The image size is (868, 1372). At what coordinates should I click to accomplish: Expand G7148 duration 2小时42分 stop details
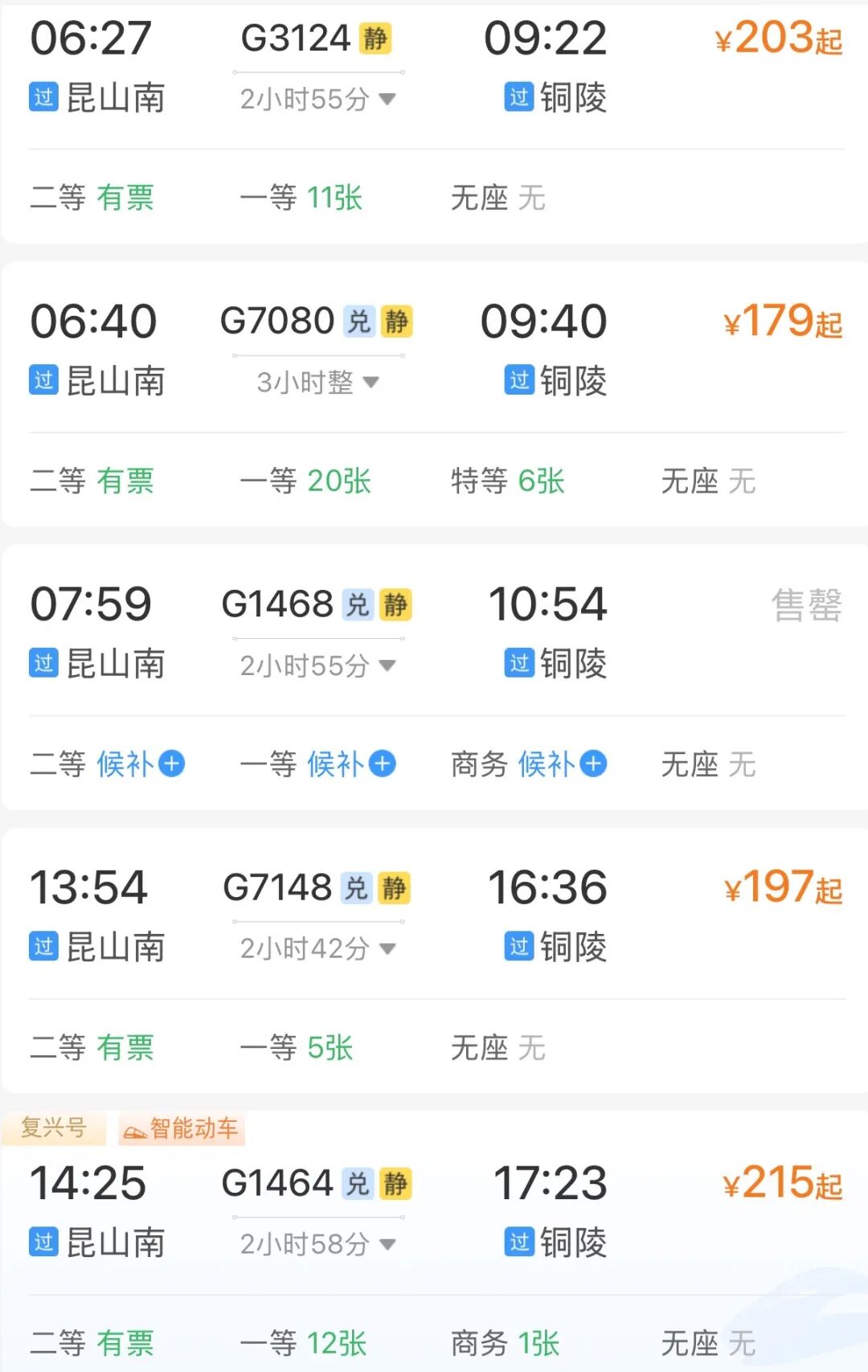317,949
